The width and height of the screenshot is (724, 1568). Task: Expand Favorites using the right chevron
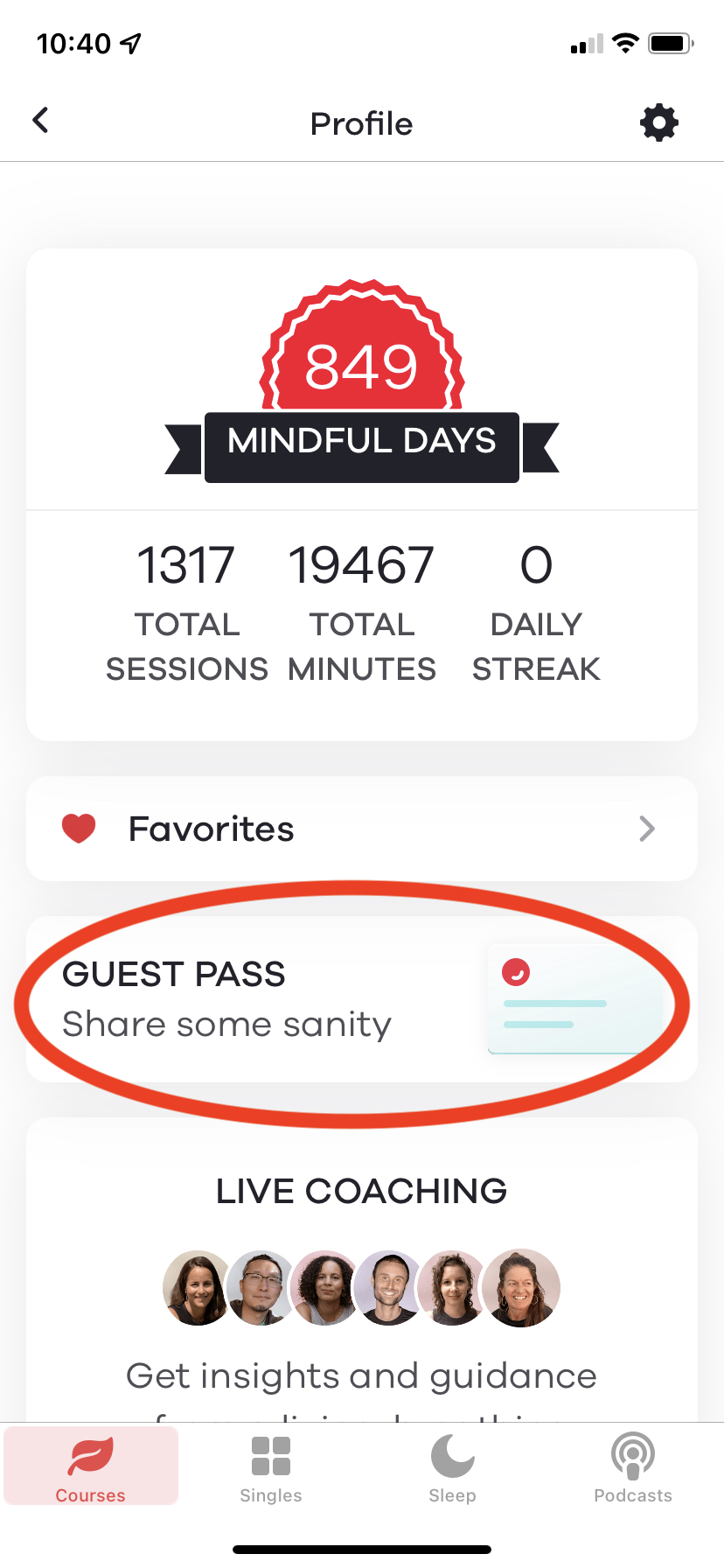click(646, 829)
